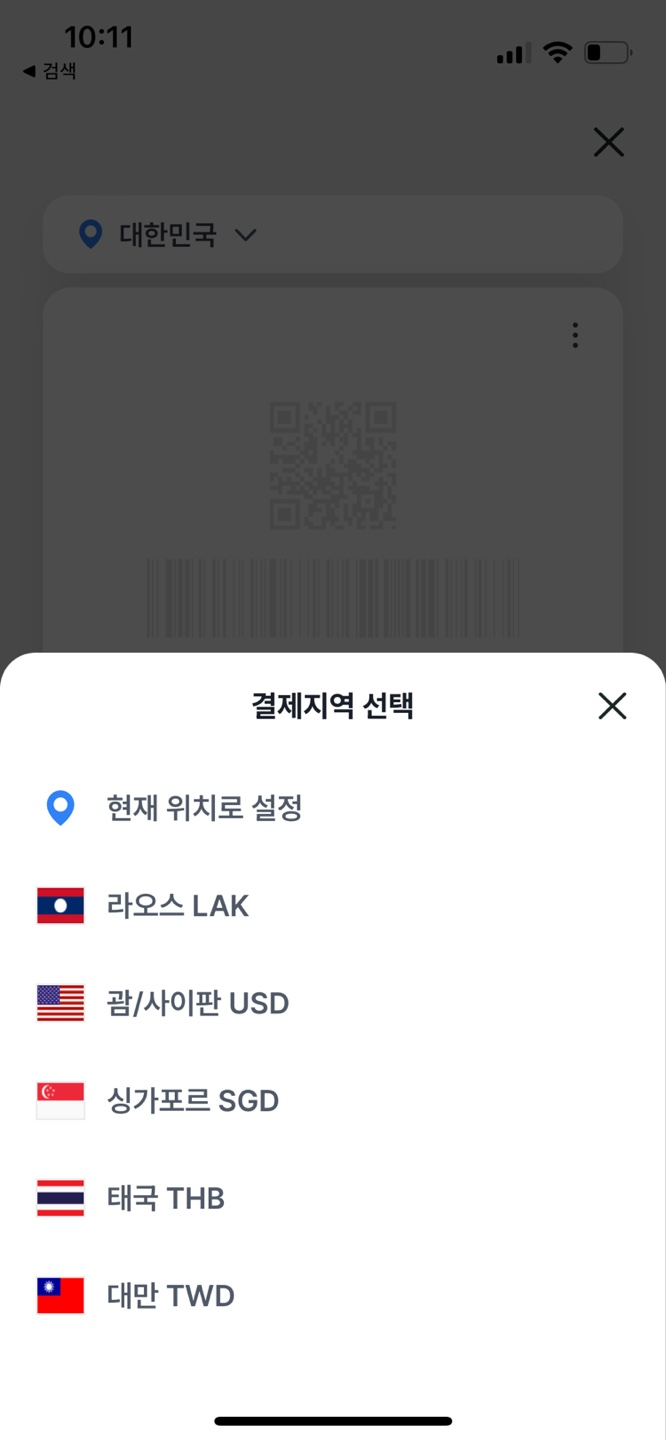The width and height of the screenshot is (666, 1440).
Task: Choose 라오스 LAK as payment region
Action: pos(333,906)
